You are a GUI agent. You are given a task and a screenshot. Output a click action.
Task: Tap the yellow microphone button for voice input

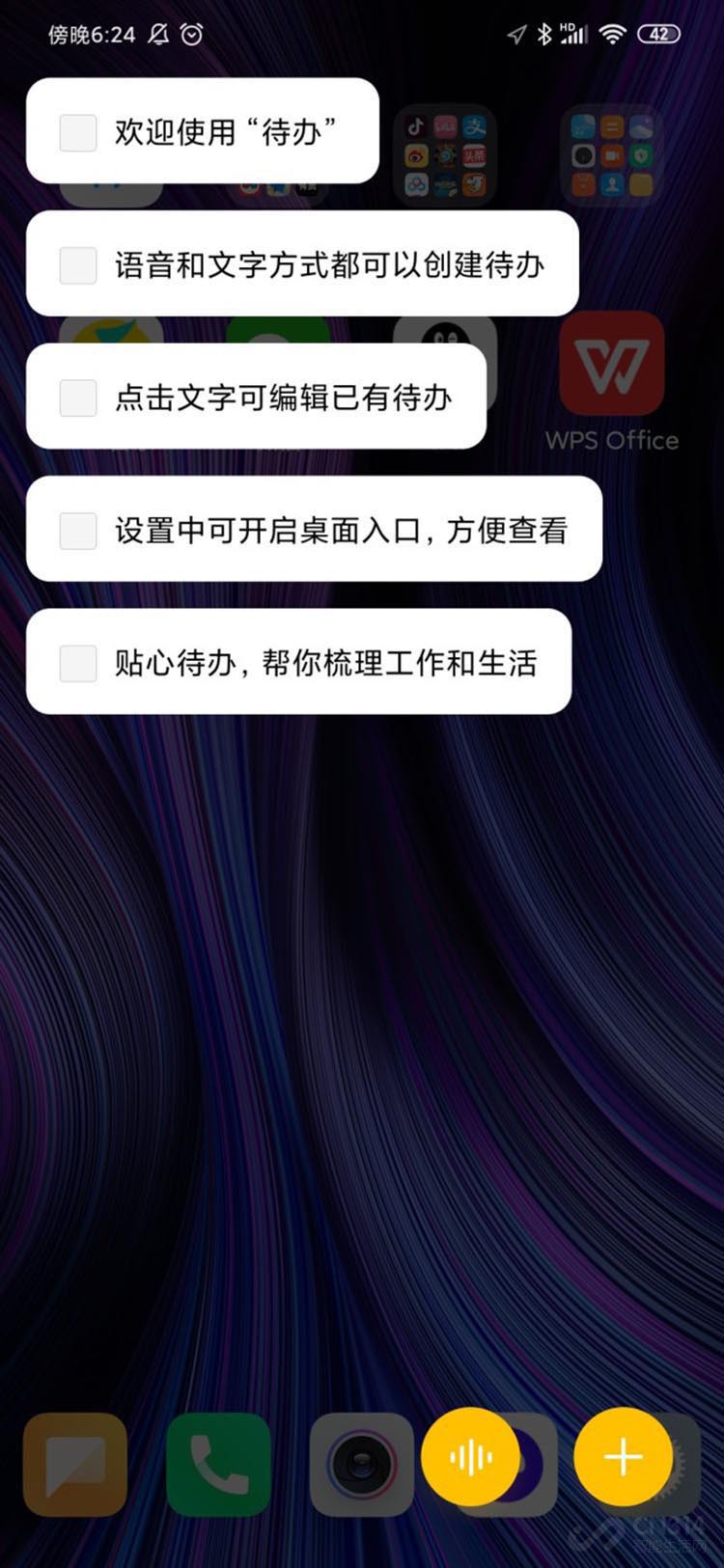[x=470, y=1458]
